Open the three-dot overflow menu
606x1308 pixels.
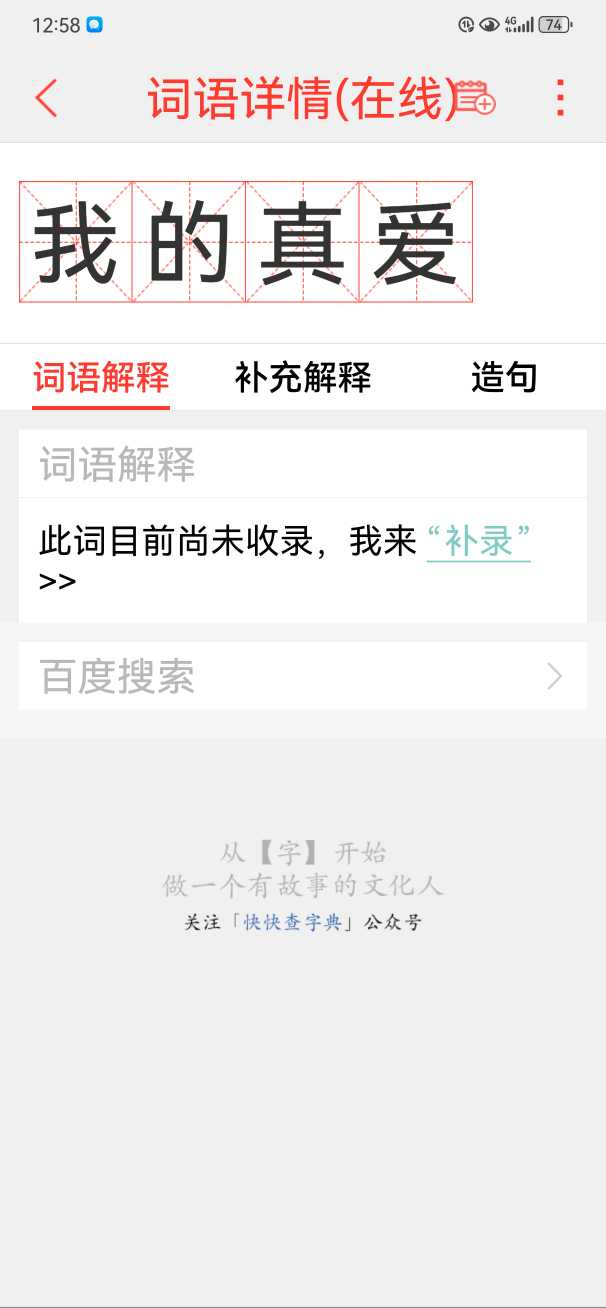pyautogui.click(x=560, y=98)
